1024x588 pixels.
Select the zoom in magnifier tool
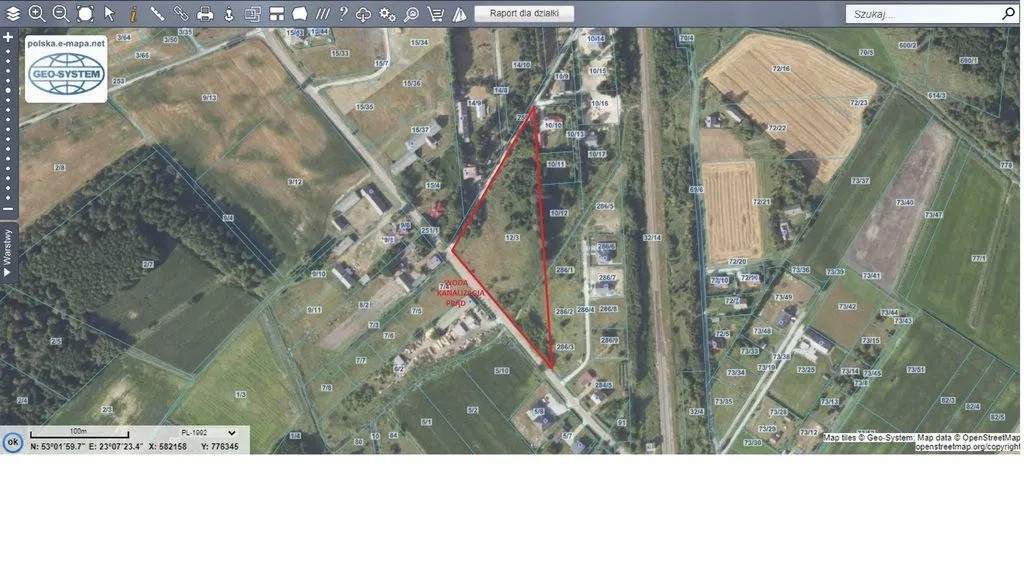pos(37,14)
